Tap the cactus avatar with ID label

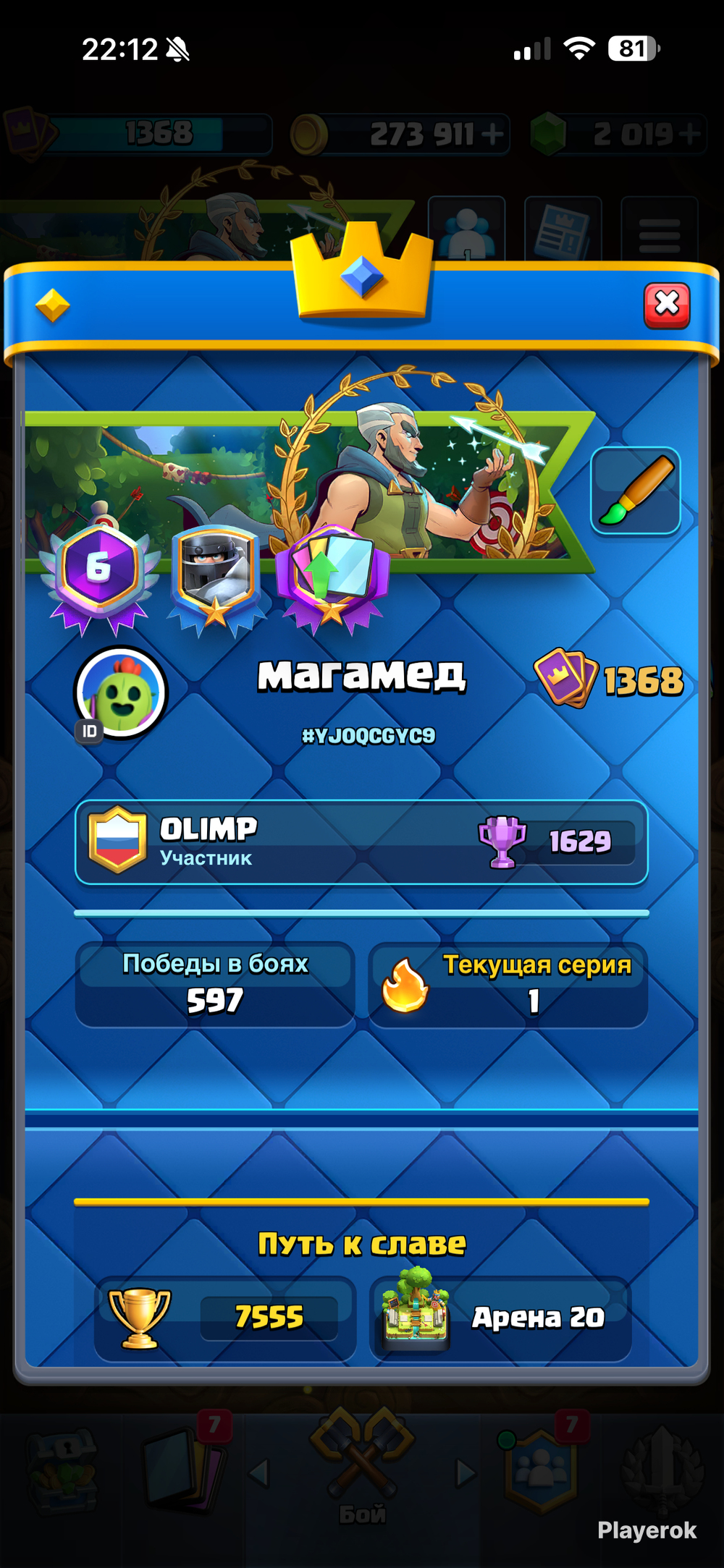pyautogui.click(x=121, y=692)
